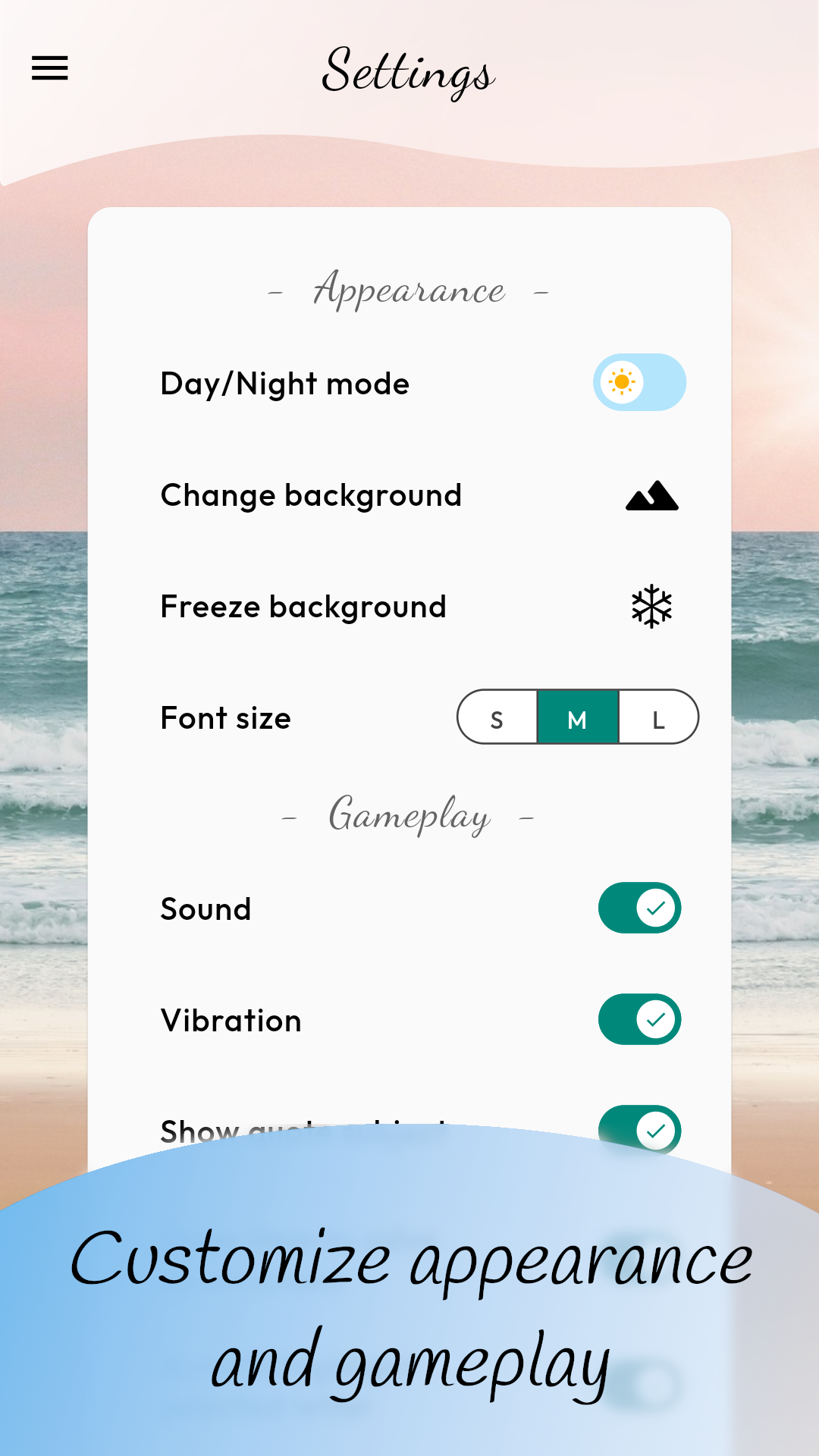Toggle the Day/Night mode switch
Viewport: 819px width, 1456px height.
[x=639, y=382]
